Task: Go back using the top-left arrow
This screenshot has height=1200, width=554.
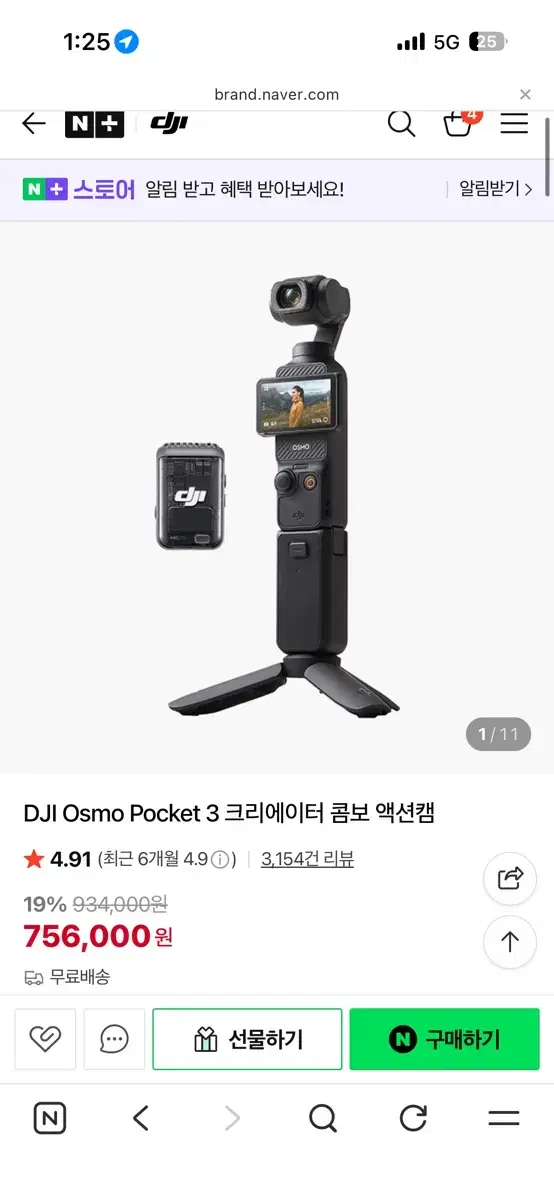Action: [34, 123]
